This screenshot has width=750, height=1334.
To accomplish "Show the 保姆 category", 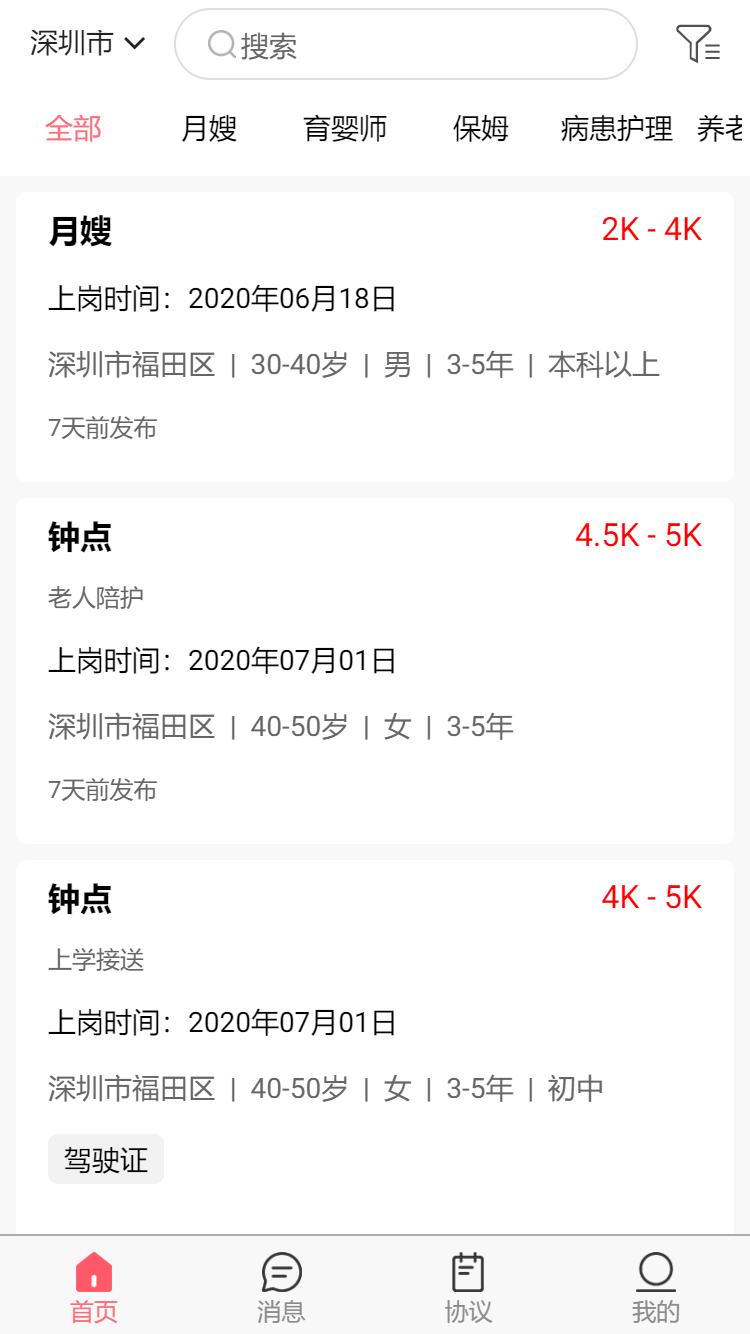I will coord(481,129).
